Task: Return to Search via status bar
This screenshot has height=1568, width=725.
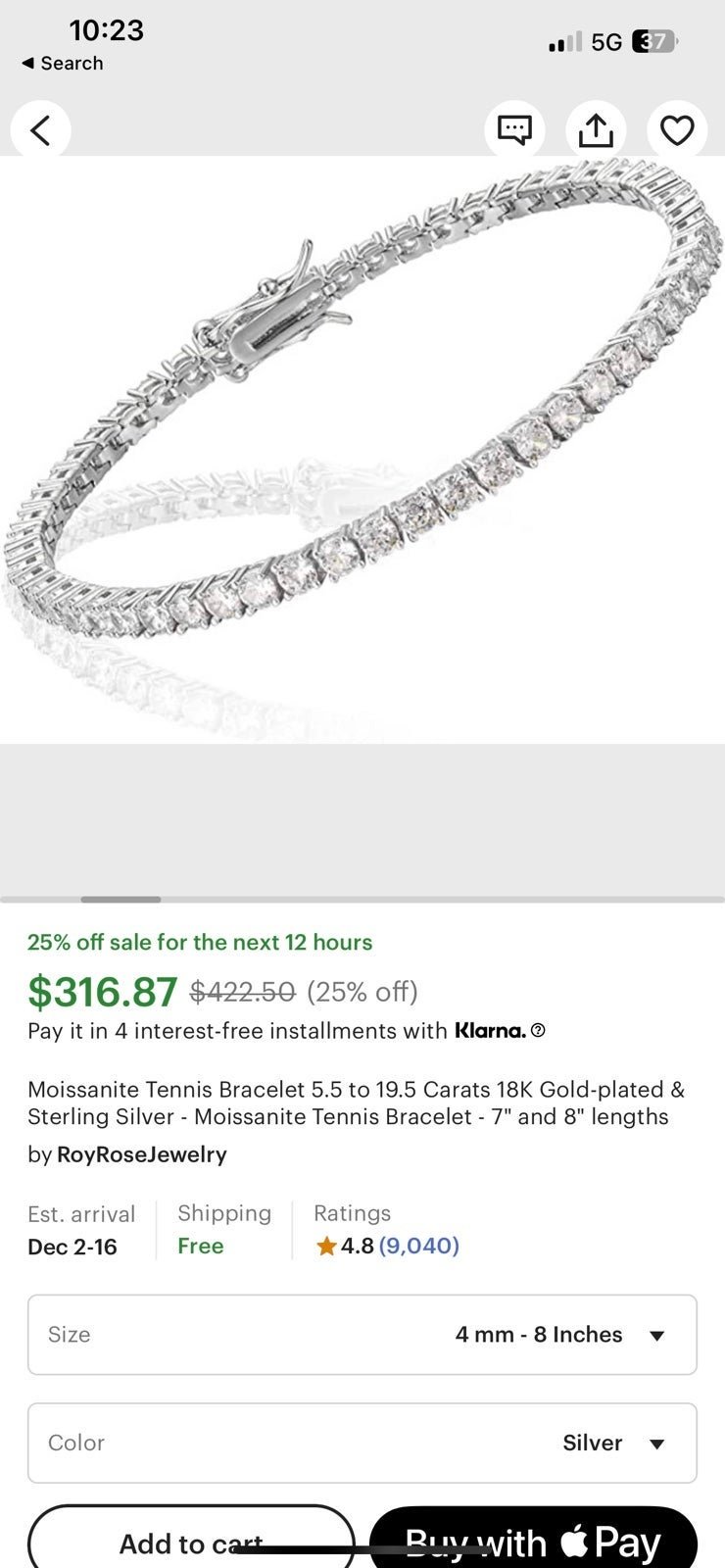Action: [x=63, y=63]
